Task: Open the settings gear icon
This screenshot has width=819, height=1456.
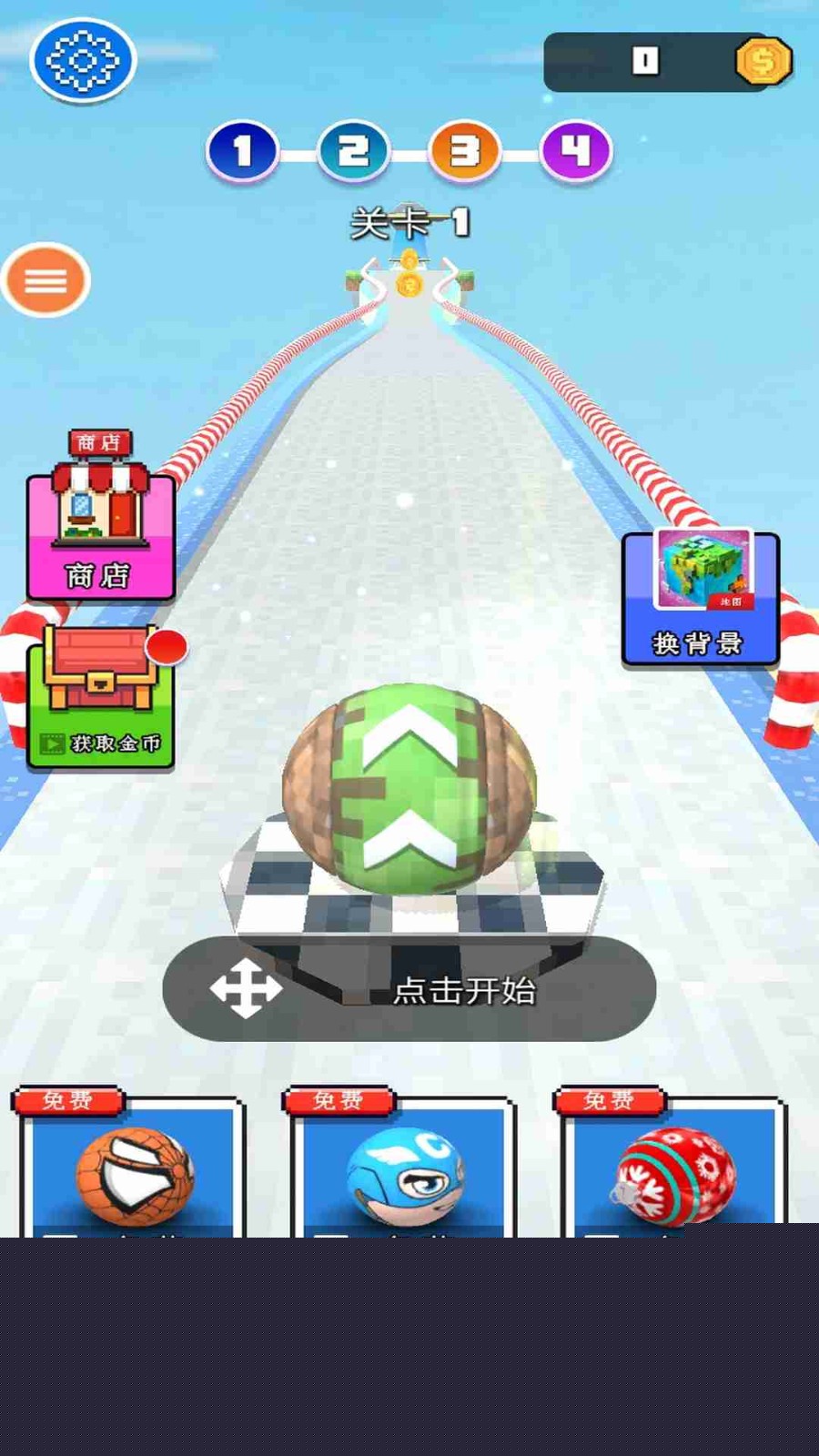Action: click(x=83, y=60)
